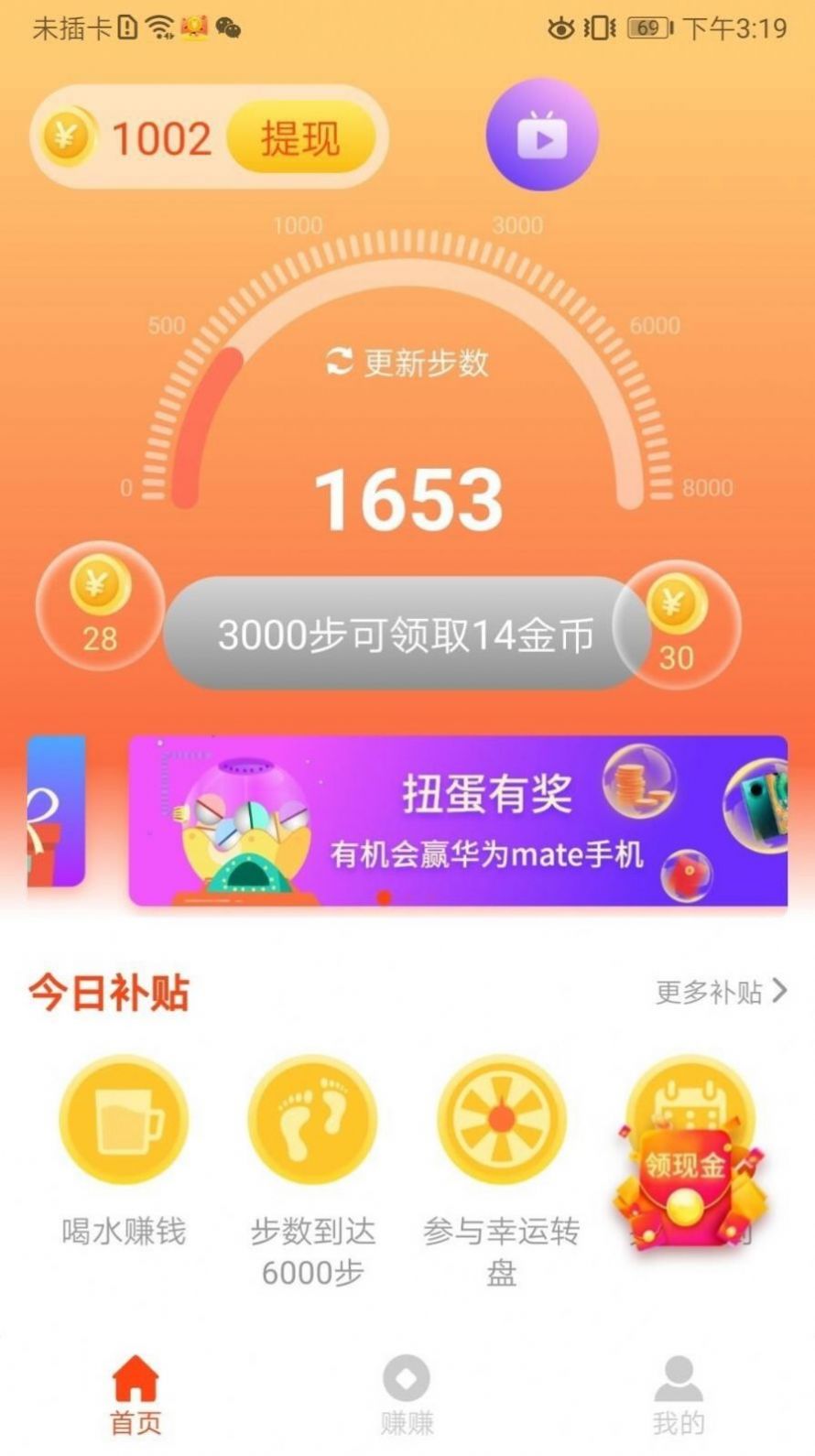Select 步数到达6000步 subsidy task
The height and width of the screenshot is (1456, 815).
pos(312,1163)
